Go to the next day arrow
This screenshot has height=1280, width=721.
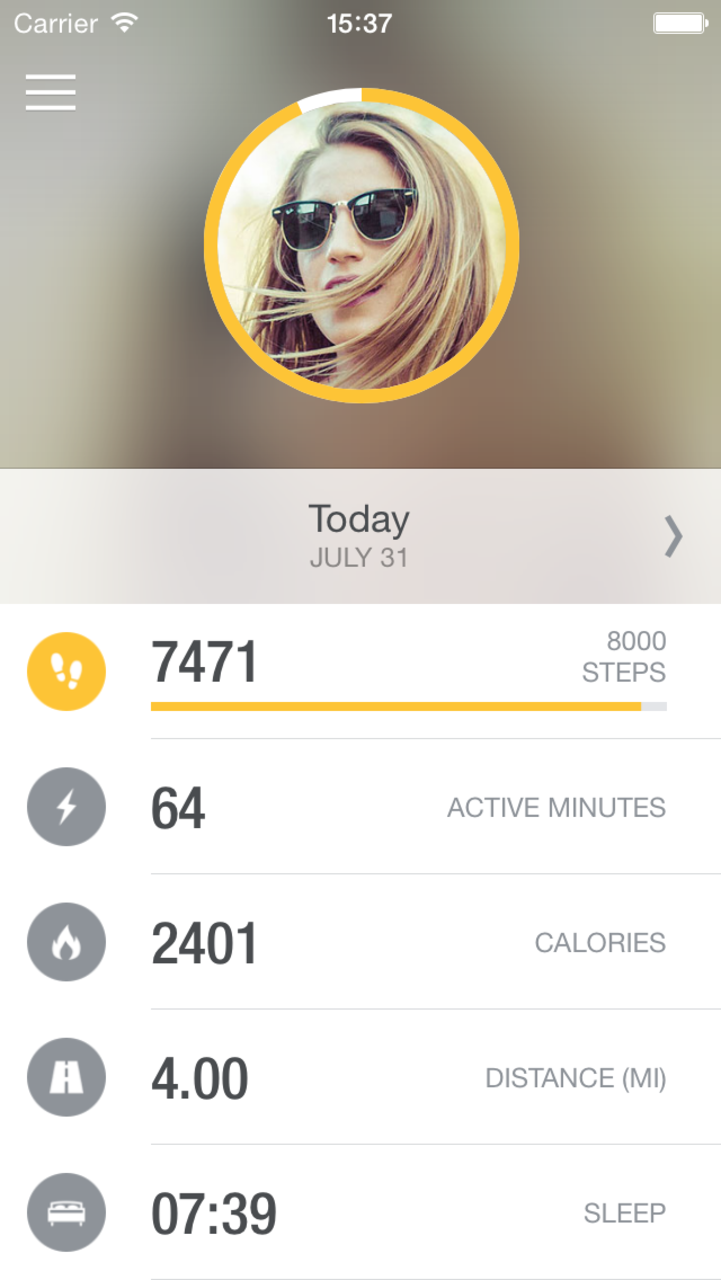tap(674, 537)
